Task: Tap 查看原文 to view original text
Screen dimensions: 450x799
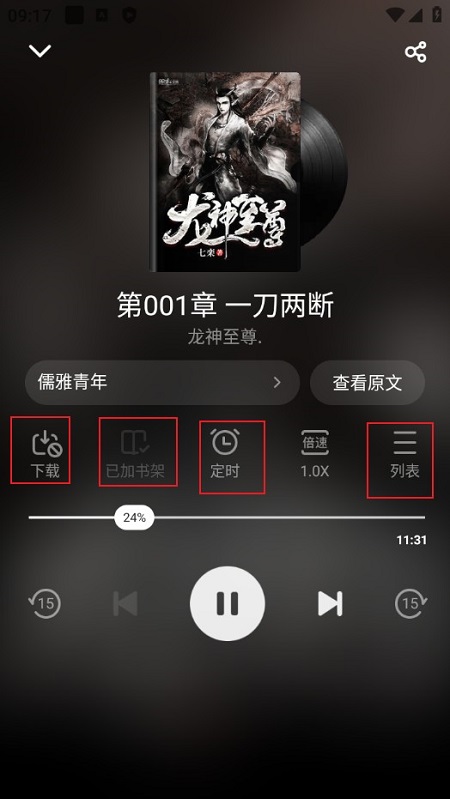Action: tap(367, 383)
